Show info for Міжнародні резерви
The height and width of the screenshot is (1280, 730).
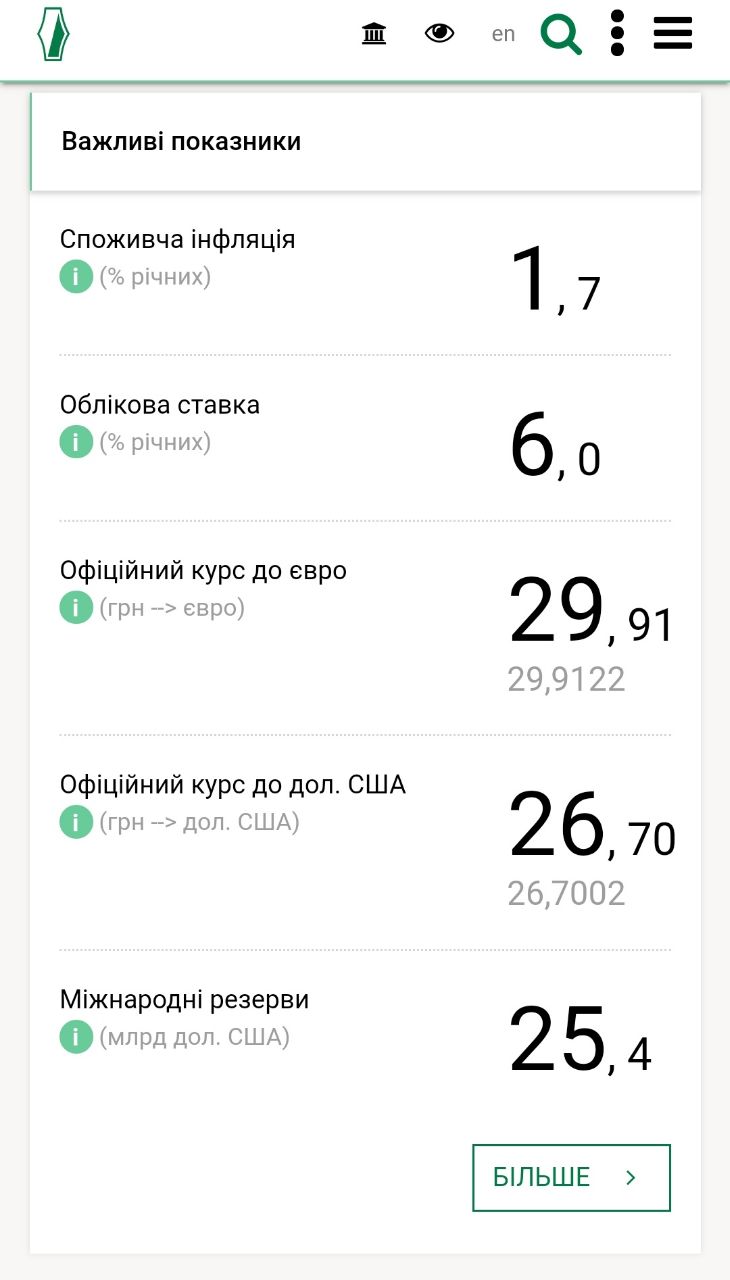[x=76, y=1037]
